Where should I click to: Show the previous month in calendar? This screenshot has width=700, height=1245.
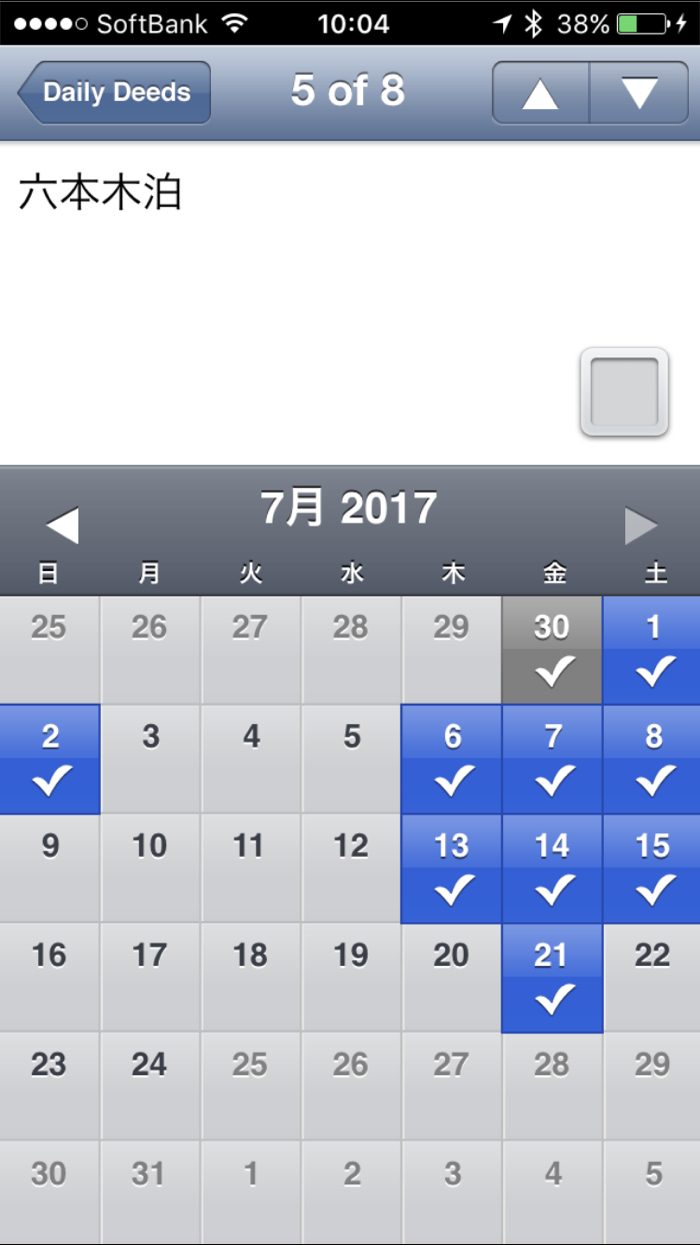click(x=62, y=525)
